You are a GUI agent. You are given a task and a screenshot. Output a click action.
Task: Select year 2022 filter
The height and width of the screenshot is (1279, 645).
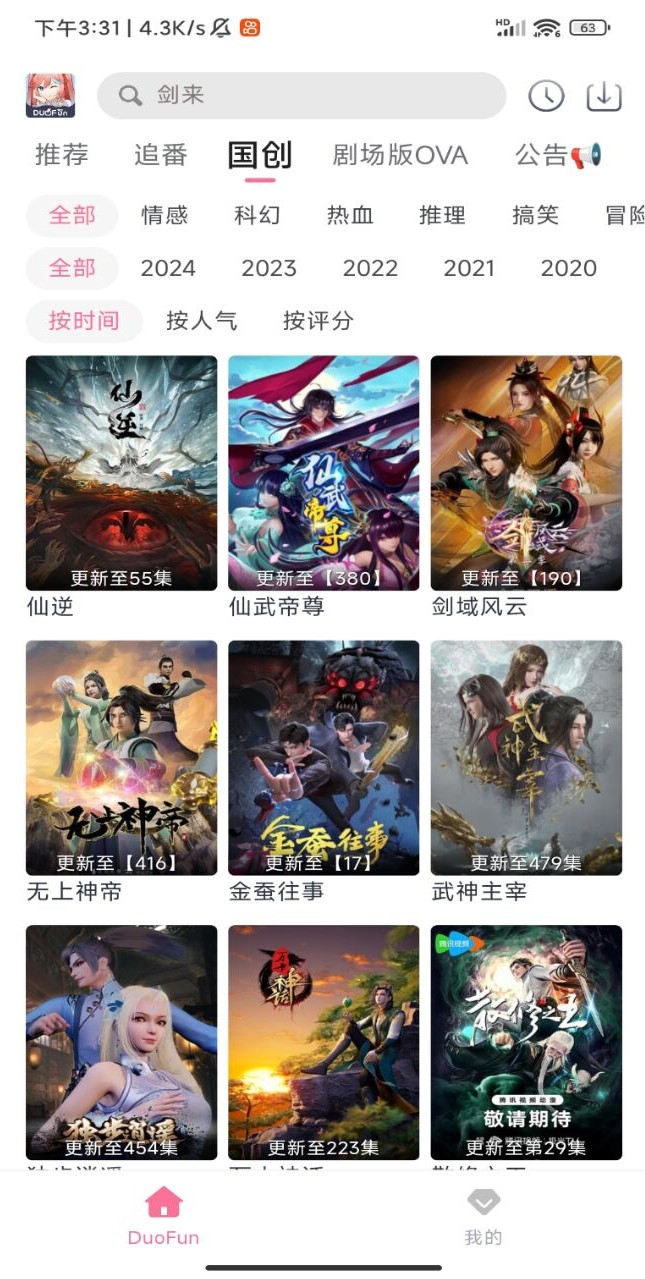[370, 268]
